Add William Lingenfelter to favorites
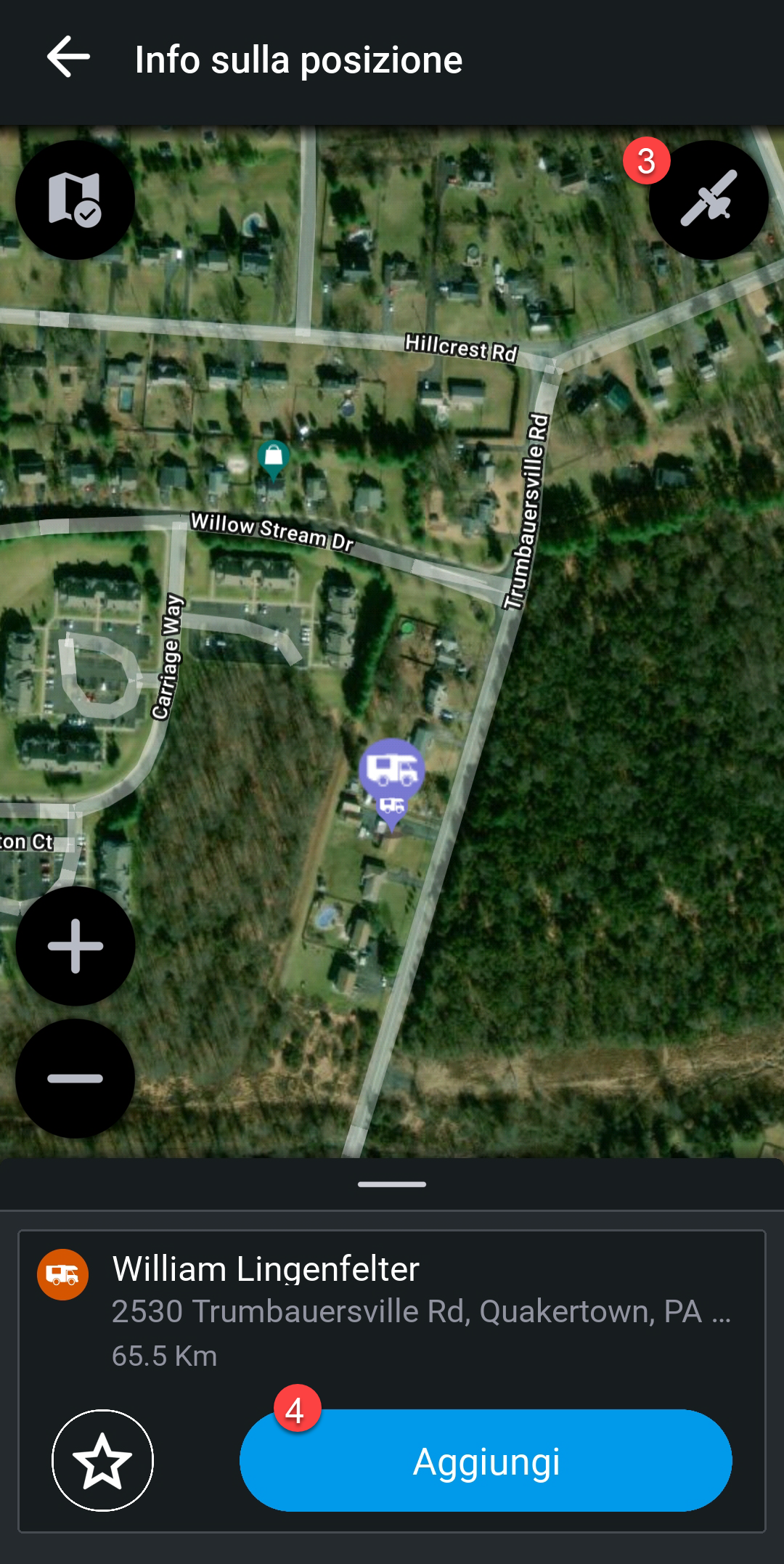 tap(102, 1460)
